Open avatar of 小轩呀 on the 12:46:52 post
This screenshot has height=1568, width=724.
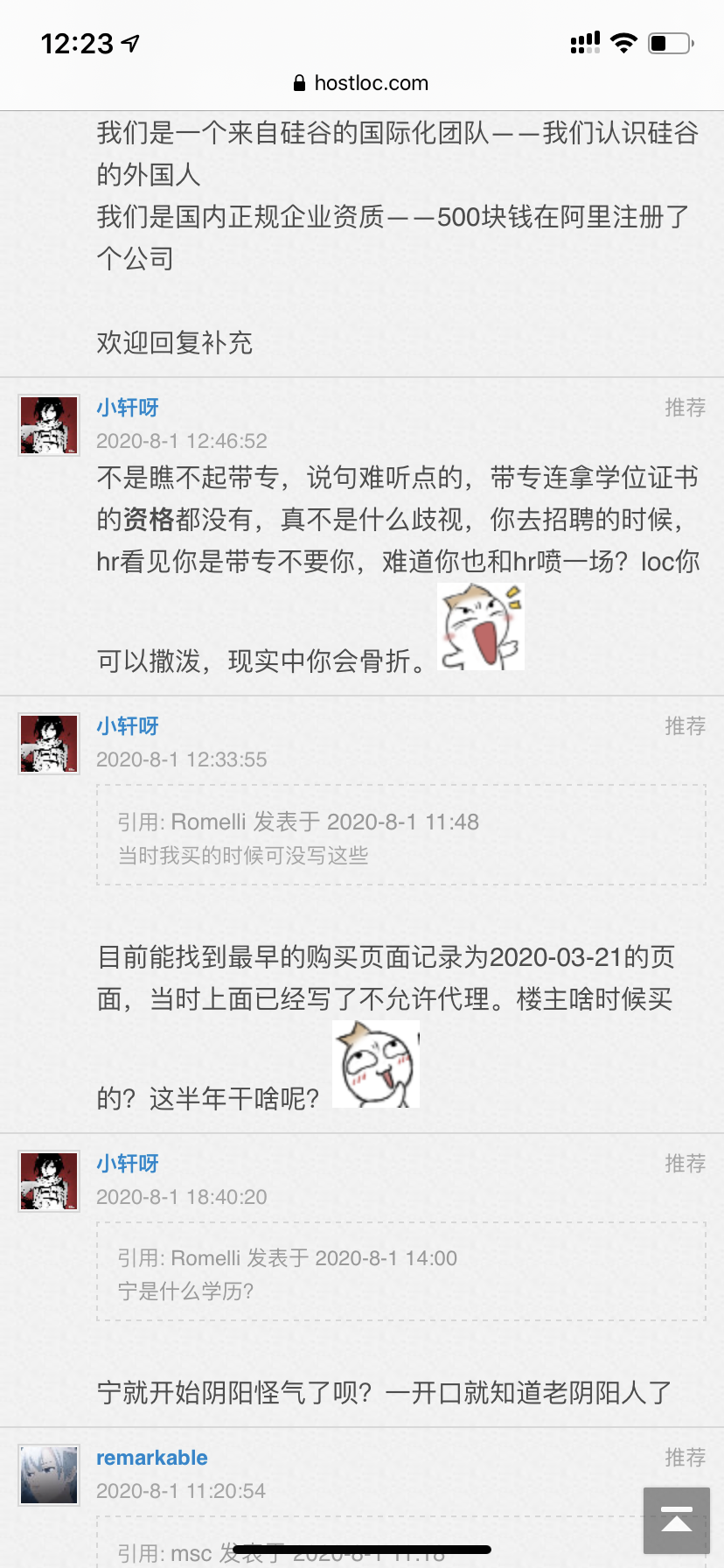tap(49, 425)
